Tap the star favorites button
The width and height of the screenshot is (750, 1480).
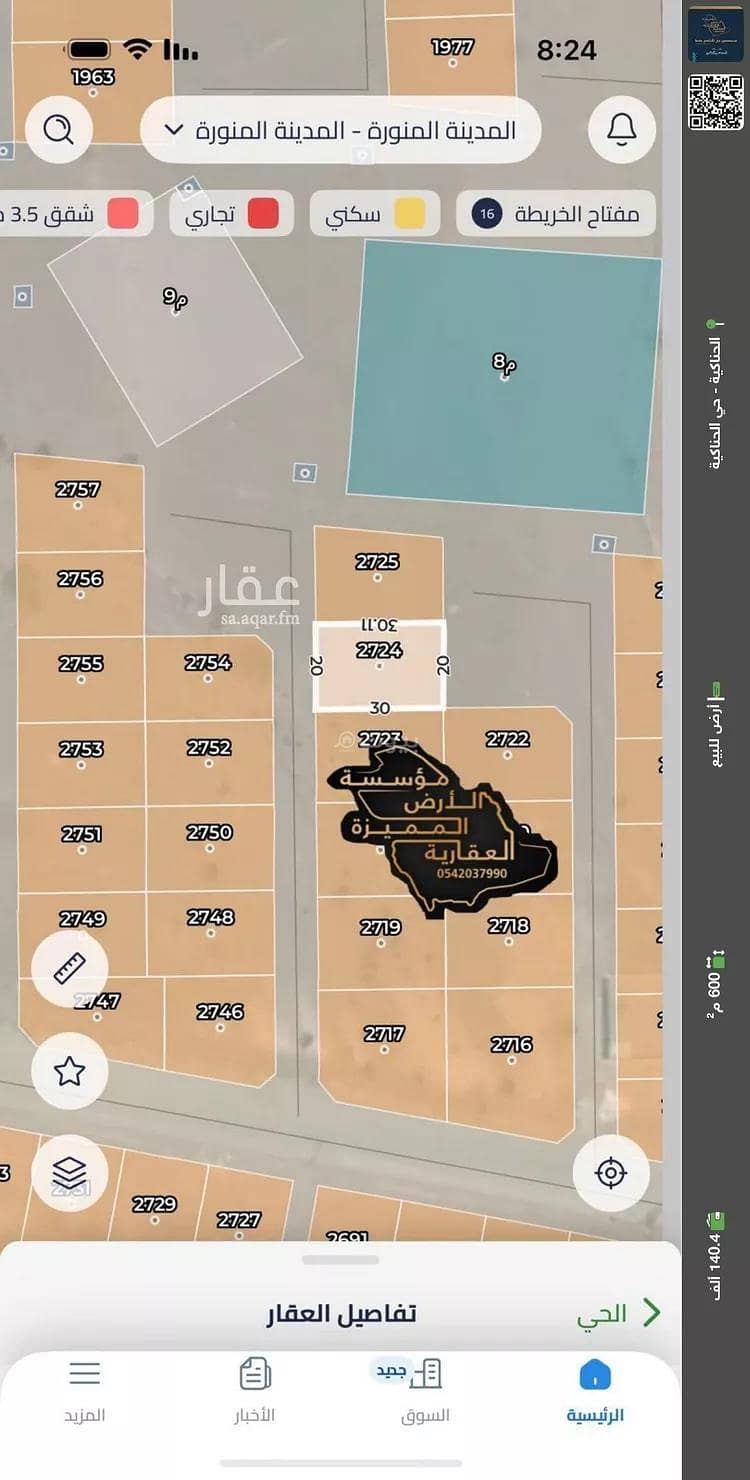pos(69,1071)
